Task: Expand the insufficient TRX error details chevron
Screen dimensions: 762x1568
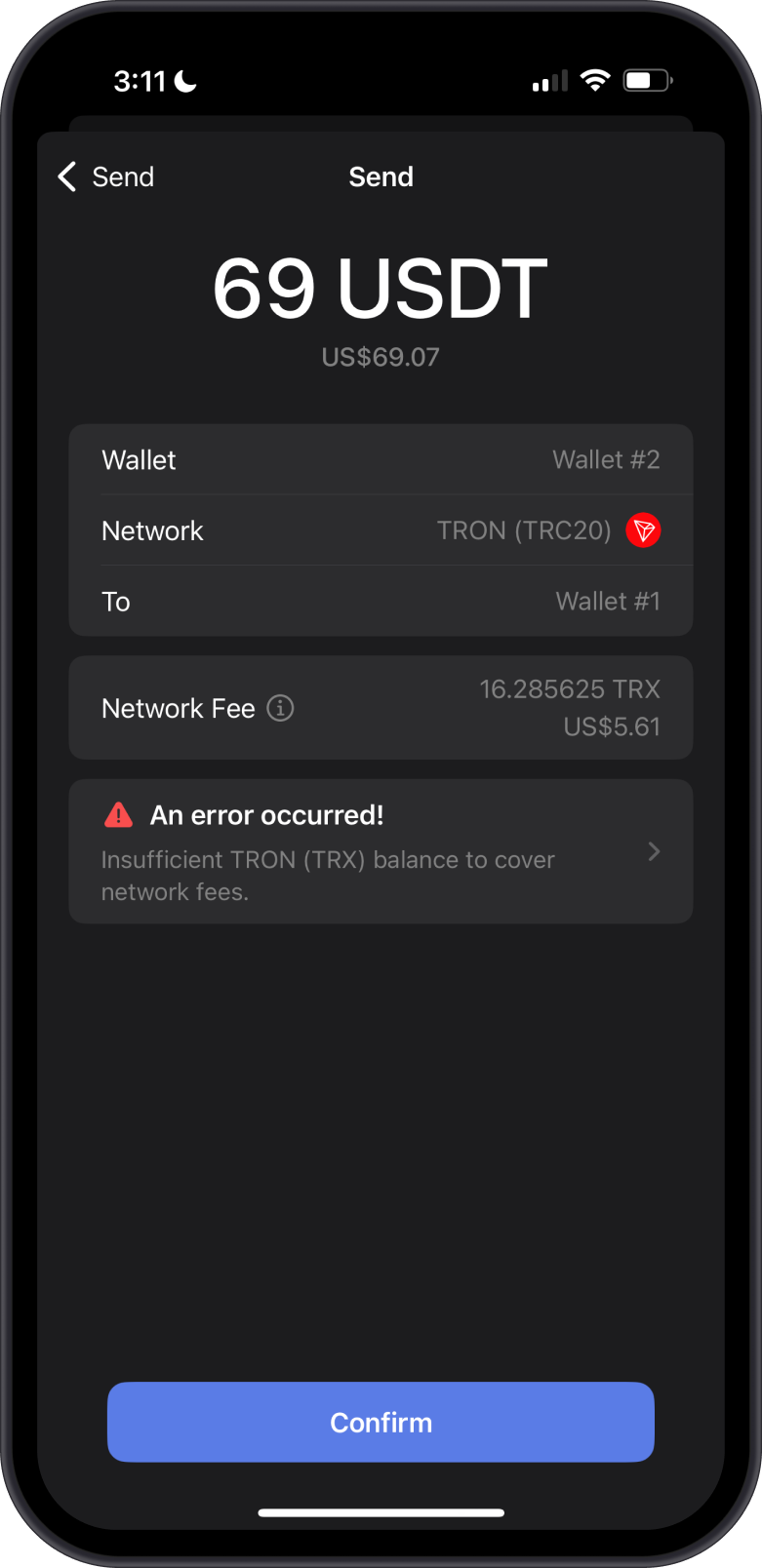Action: 654,851
